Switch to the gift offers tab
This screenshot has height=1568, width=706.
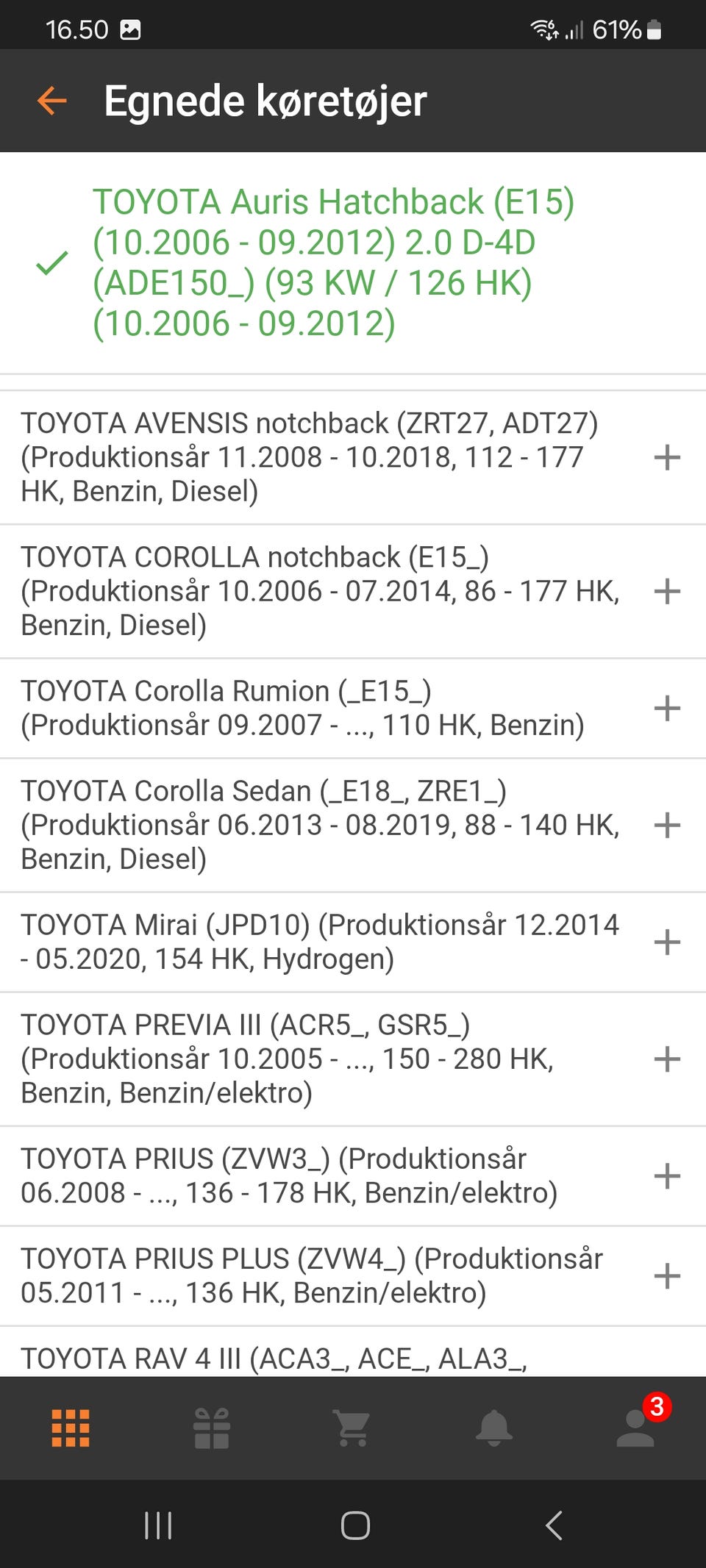tap(212, 1428)
